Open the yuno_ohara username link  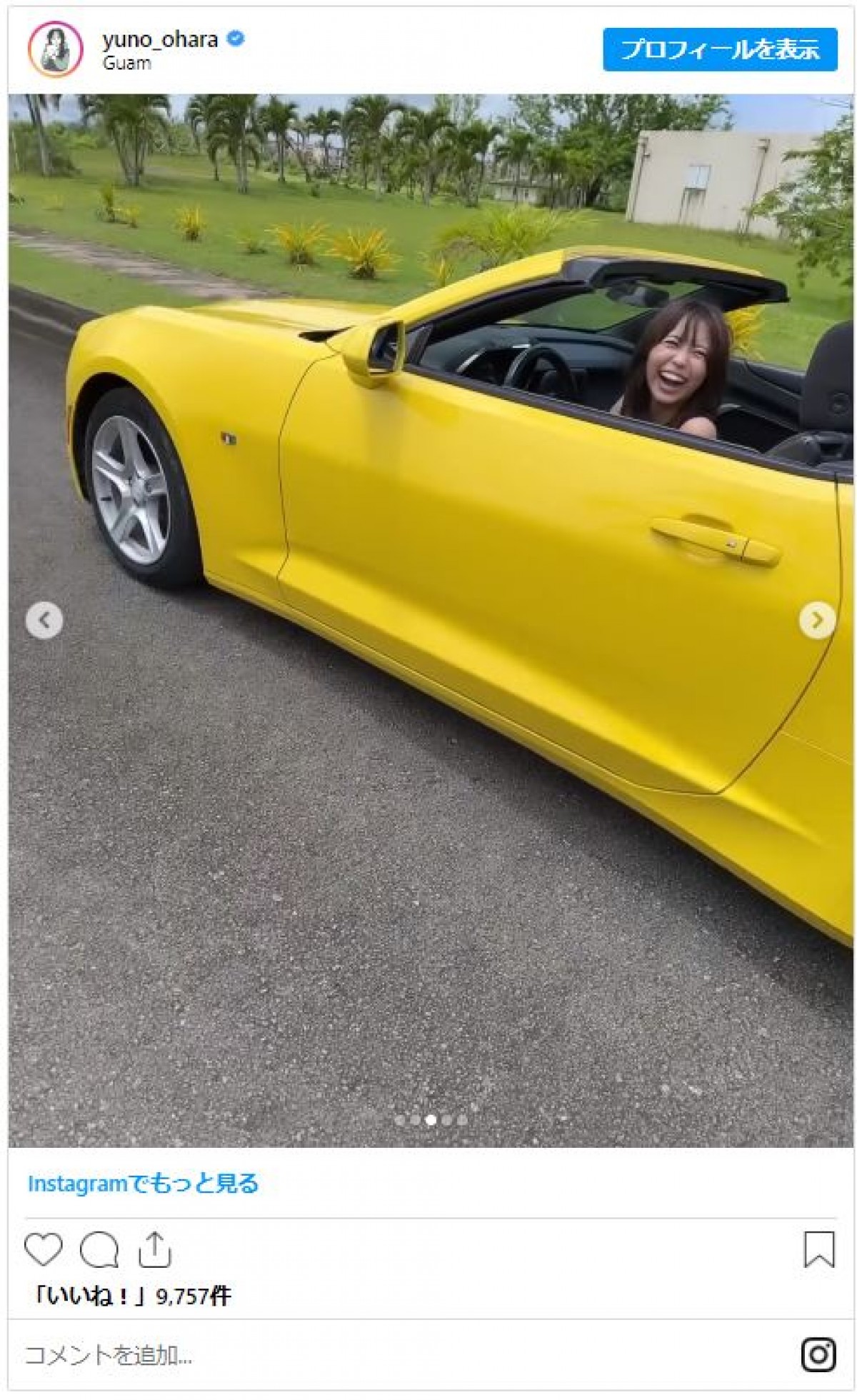[x=159, y=39]
